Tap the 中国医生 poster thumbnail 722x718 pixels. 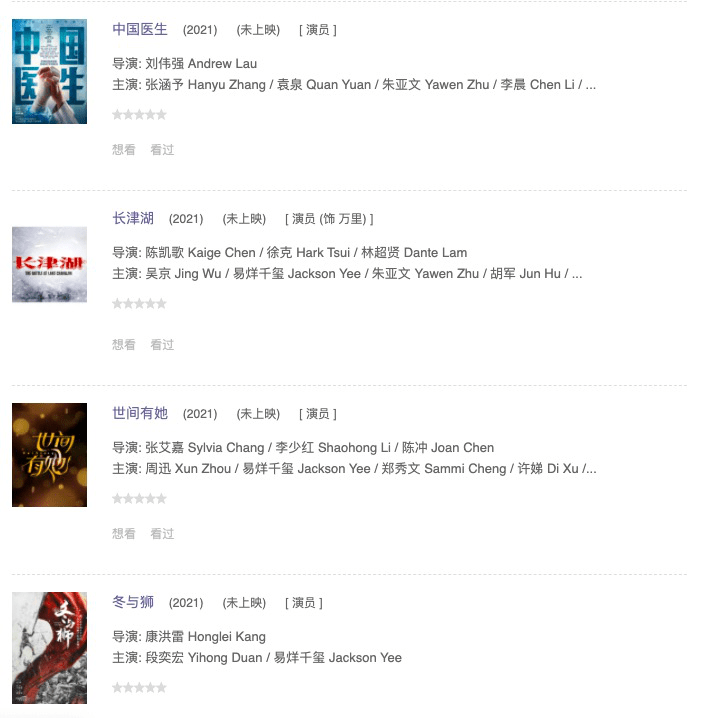tap(49, 71)
